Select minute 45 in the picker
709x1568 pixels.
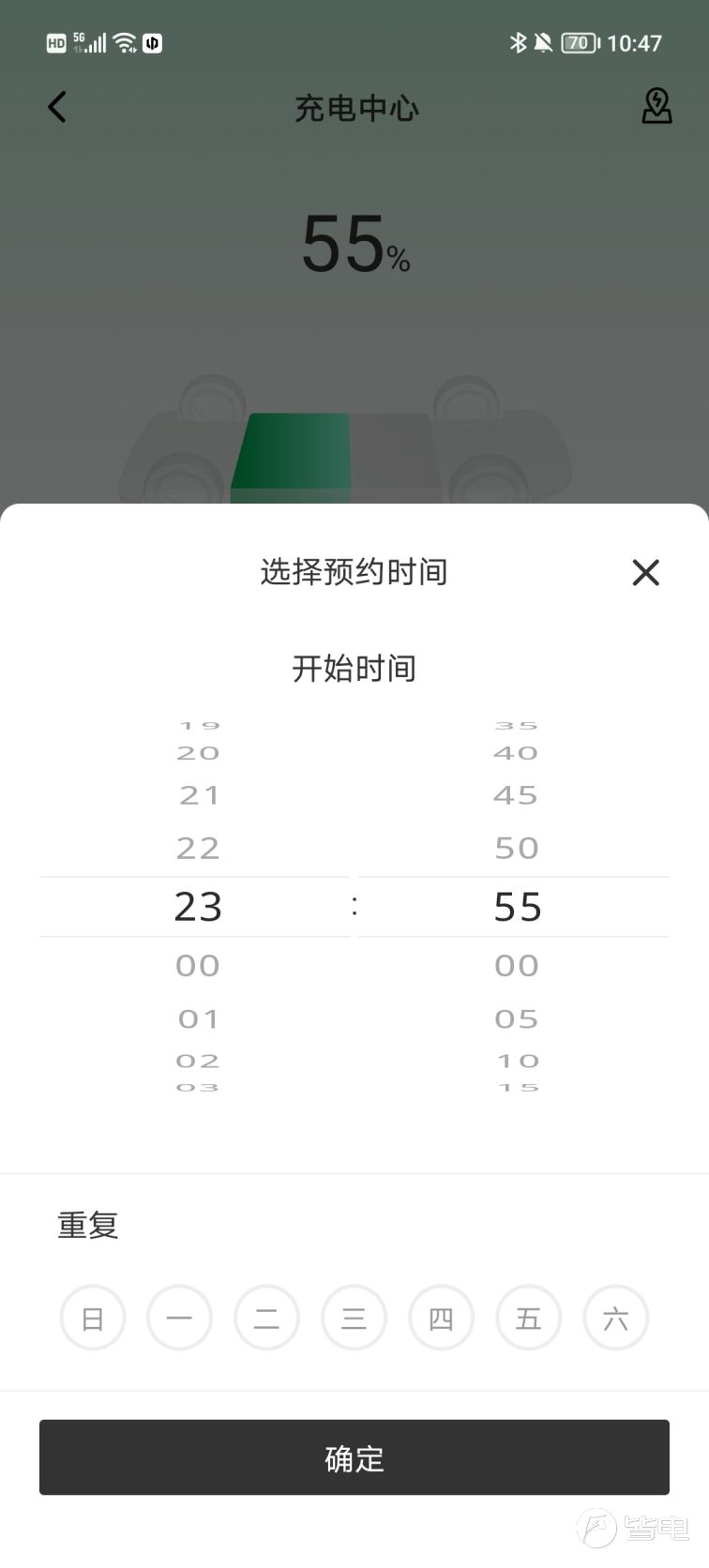[516, 795]
